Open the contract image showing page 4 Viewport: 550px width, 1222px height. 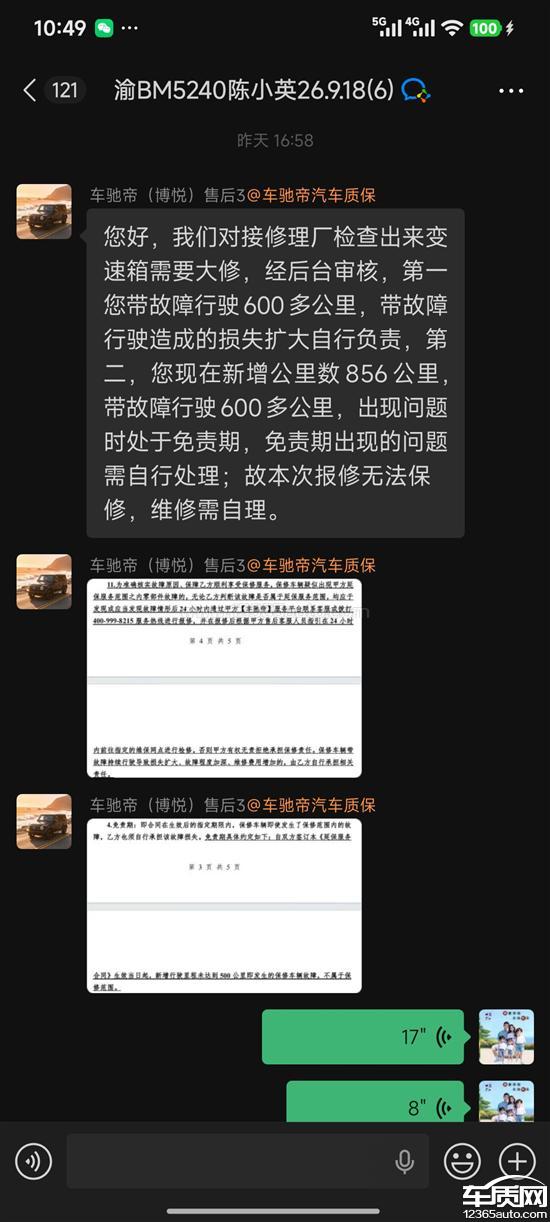pyautogui.click(x=224, y=678)
